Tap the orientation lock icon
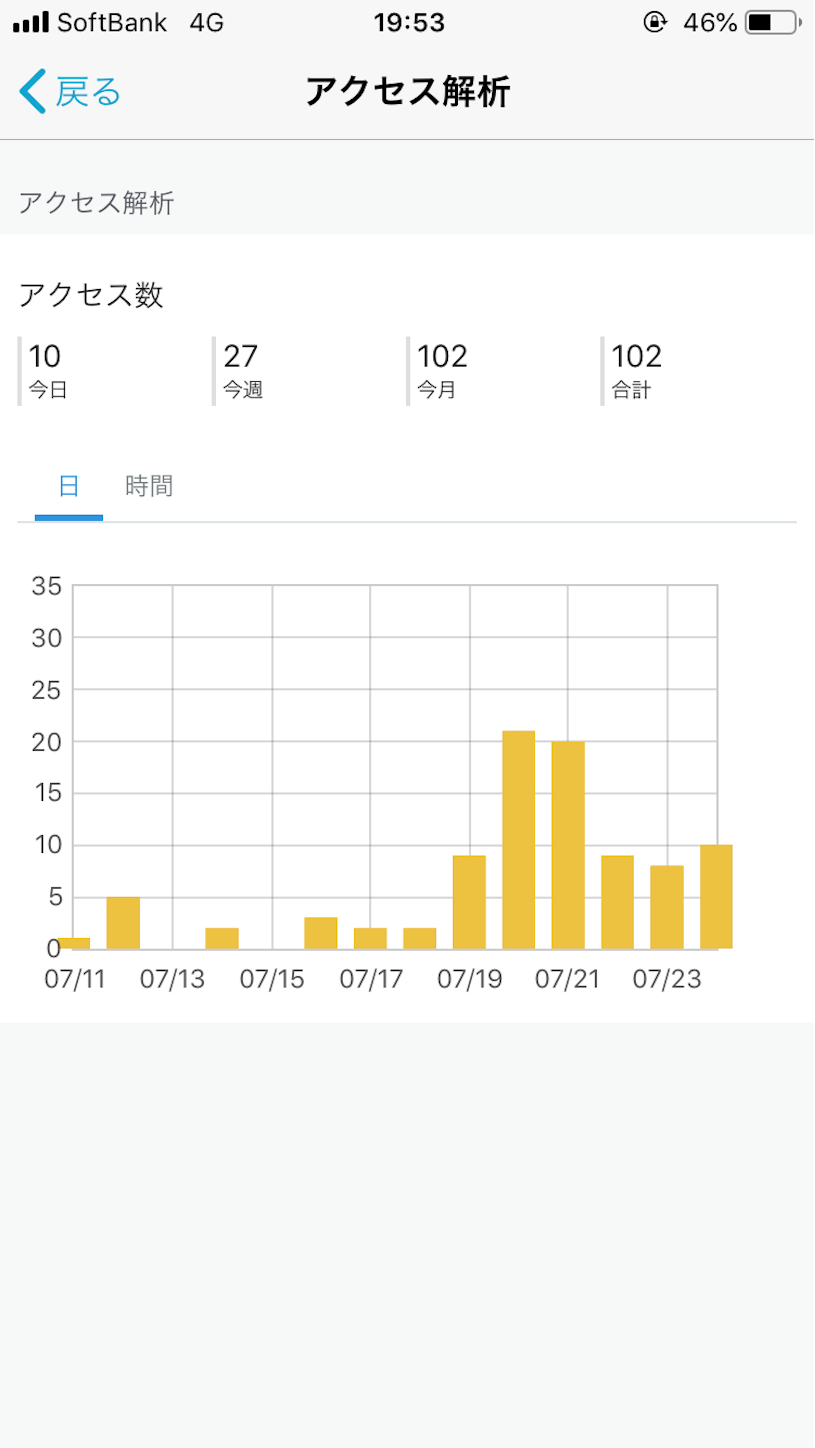Image resolution: width=815 pixels, height=1448 pixels. click(657, 22)
